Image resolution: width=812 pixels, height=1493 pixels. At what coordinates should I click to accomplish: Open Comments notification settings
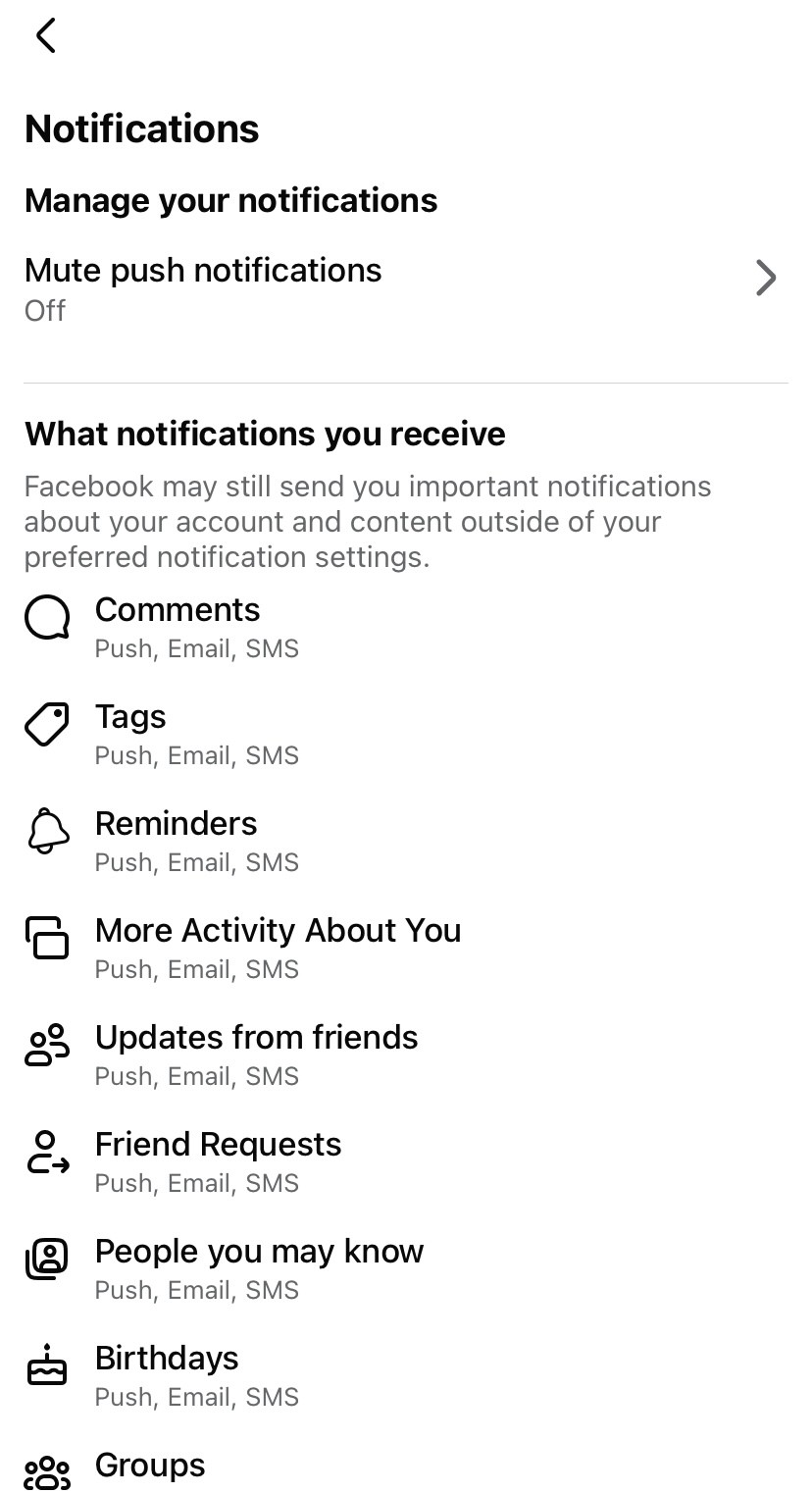click(x=178, y=626)
